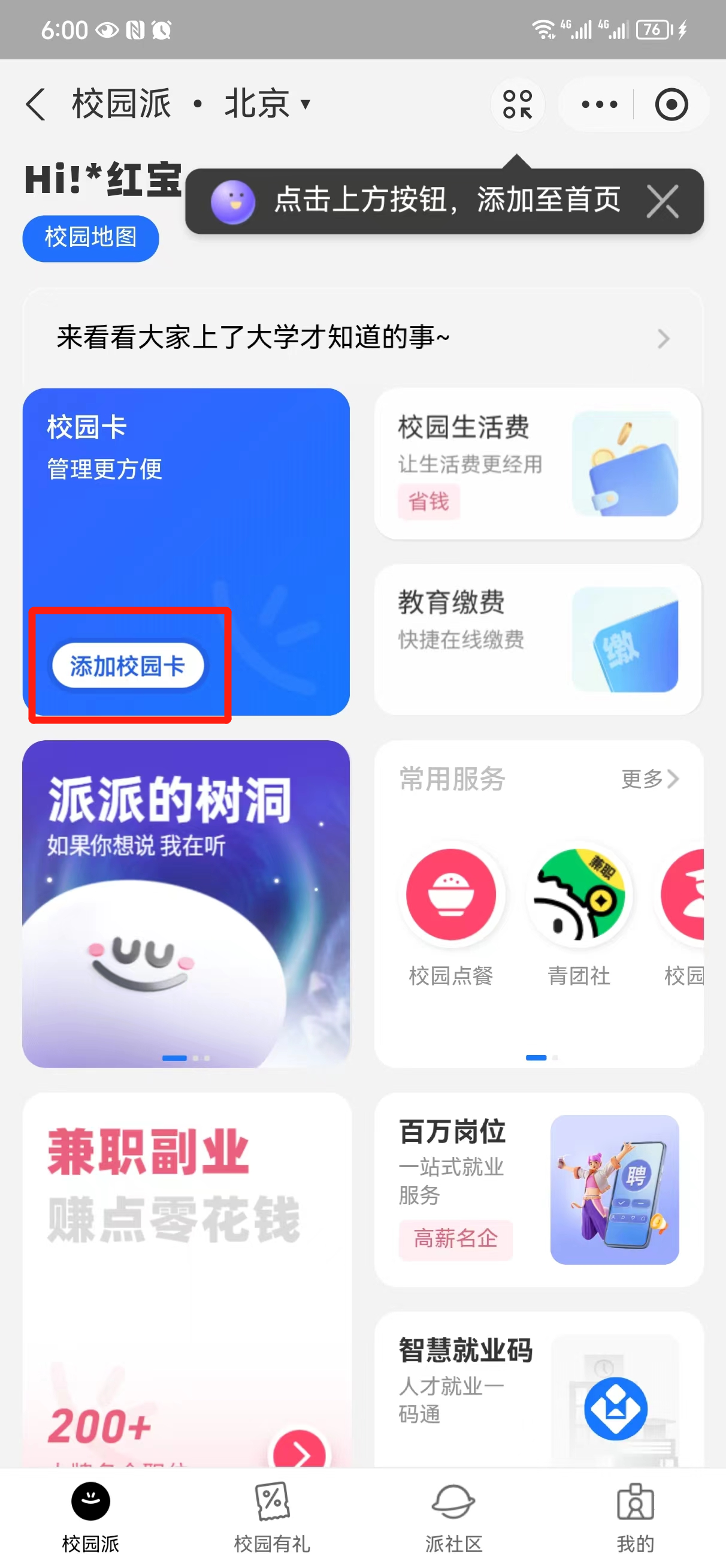This screenshot has width=726, height=1568.
Task: Open 派派的树洞 banner
Action: (x=186, y=903)
